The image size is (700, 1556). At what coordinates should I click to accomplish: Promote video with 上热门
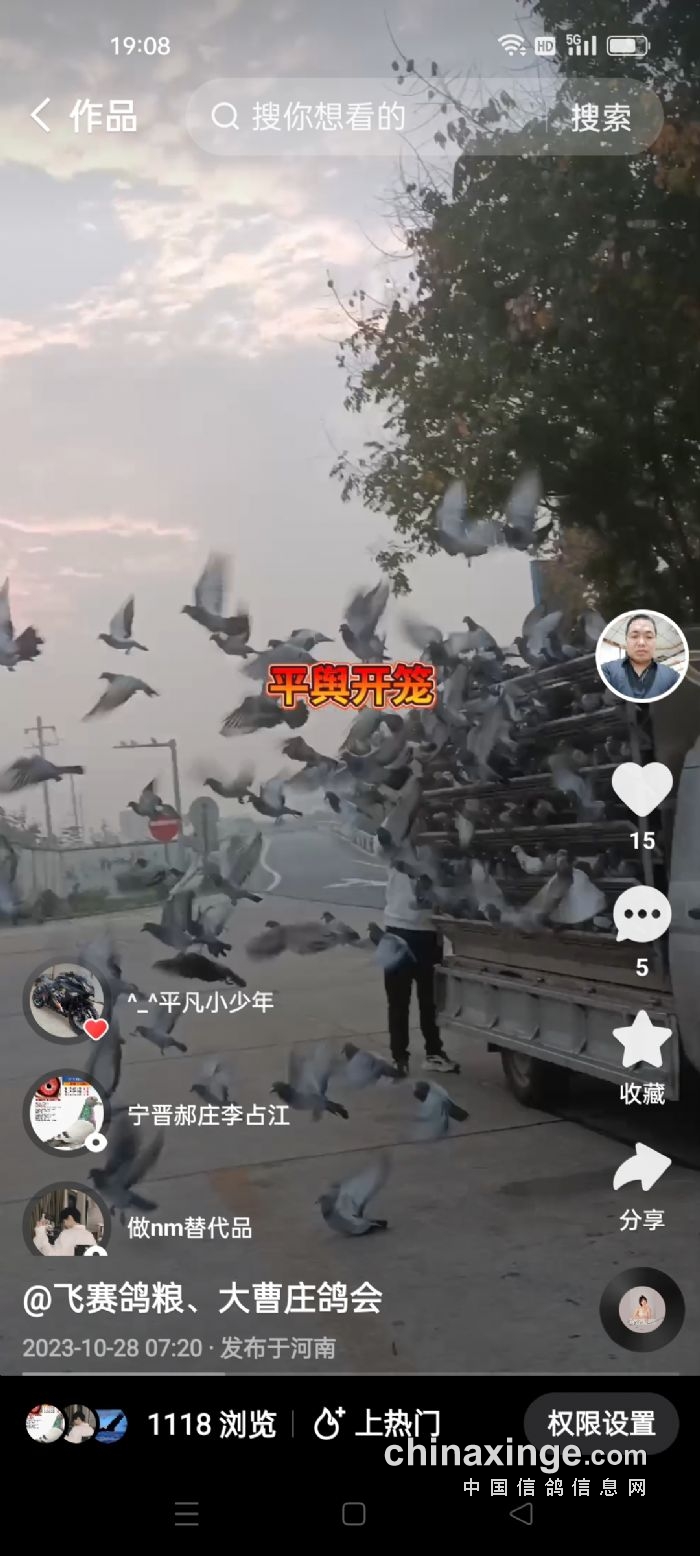377,1424
